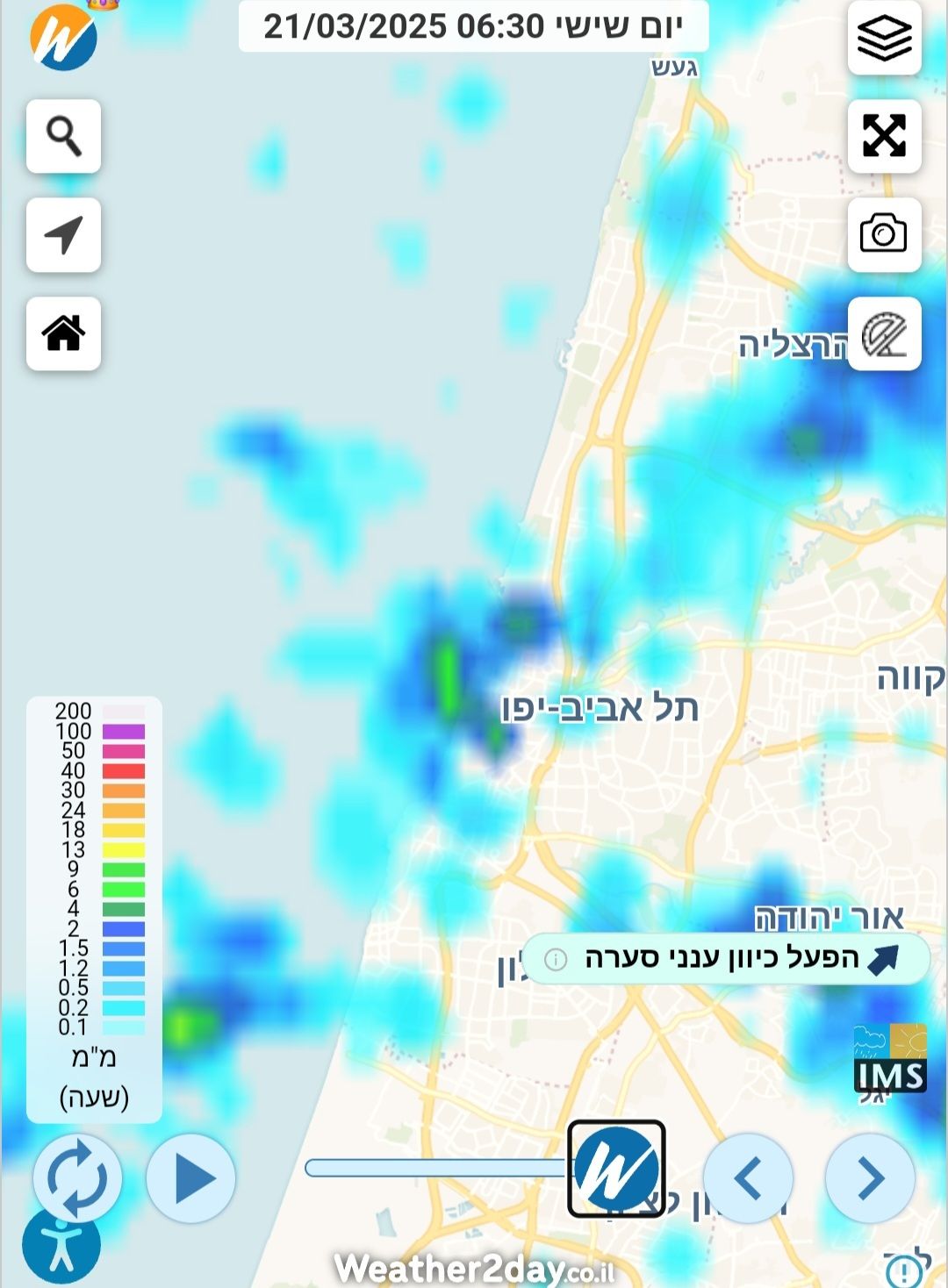Center map on my location
Image resolution: width=948 pixels, height=1288 pixels.
pos(63,234)
